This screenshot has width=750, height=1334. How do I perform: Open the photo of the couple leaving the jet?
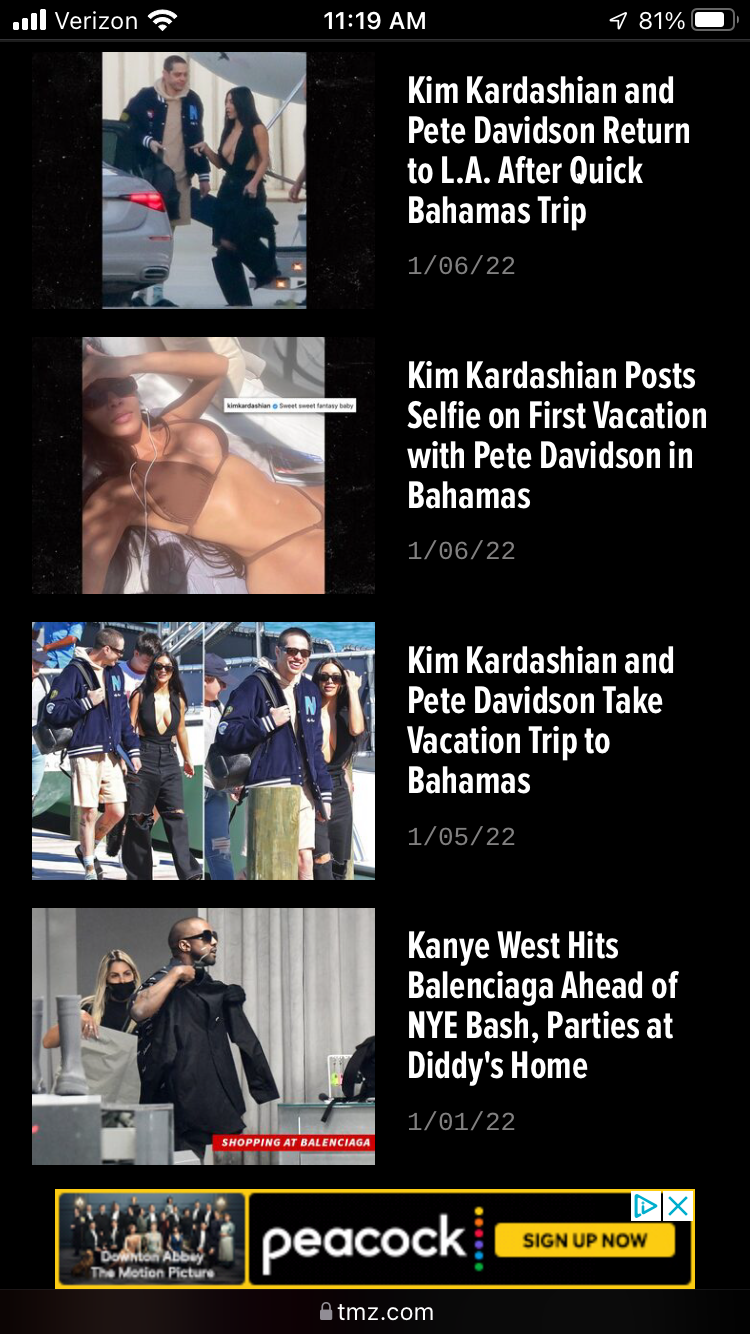[203, 180]
